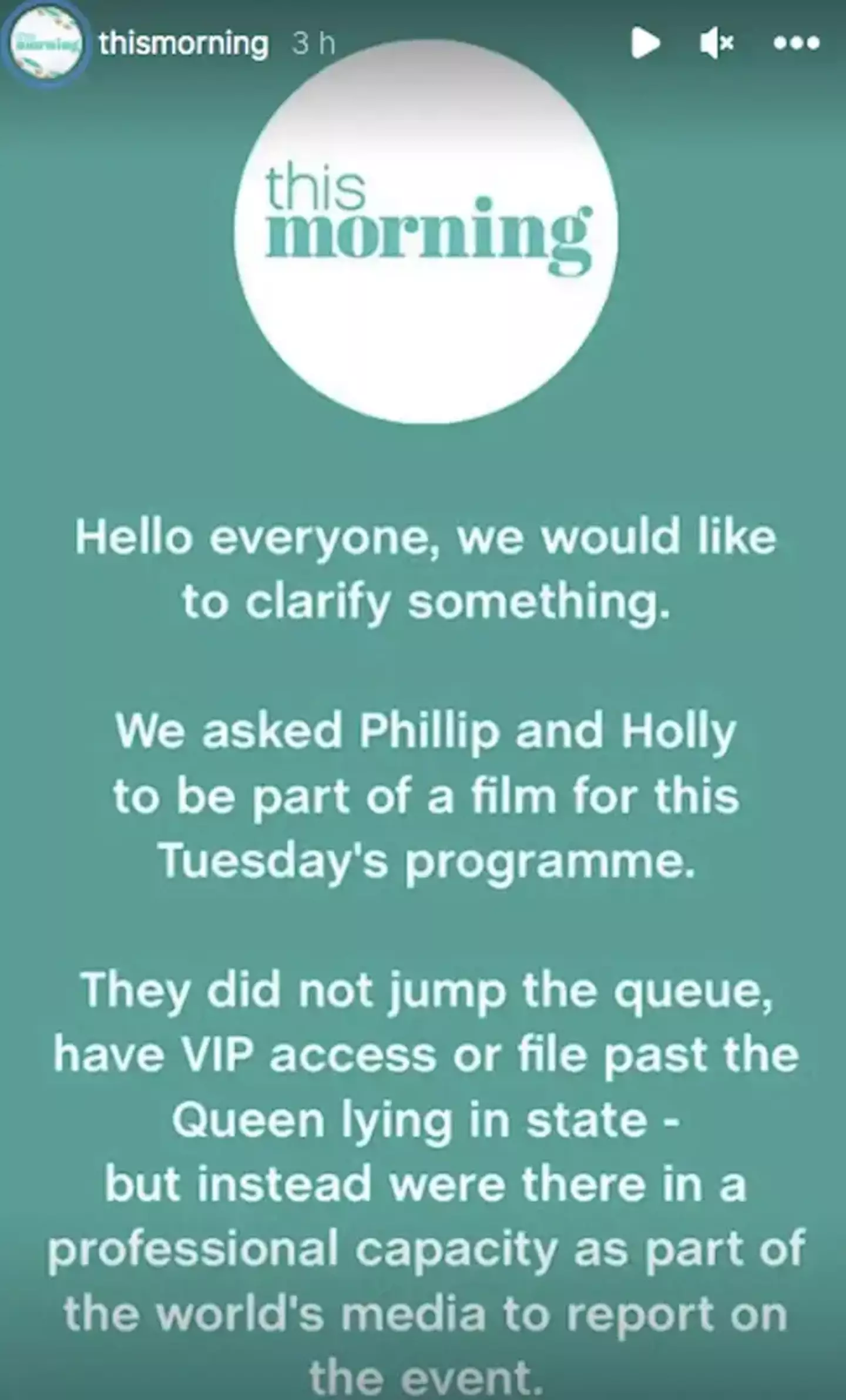
Task: Unmute the story sound
Action: point(717,43)
